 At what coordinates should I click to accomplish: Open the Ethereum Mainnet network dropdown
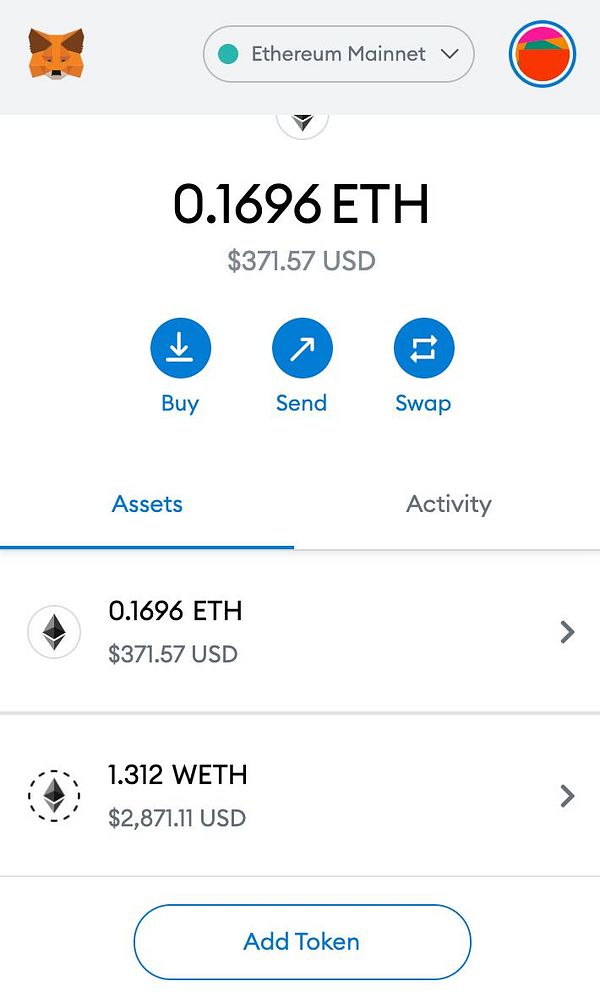click(x=338, y=54)
